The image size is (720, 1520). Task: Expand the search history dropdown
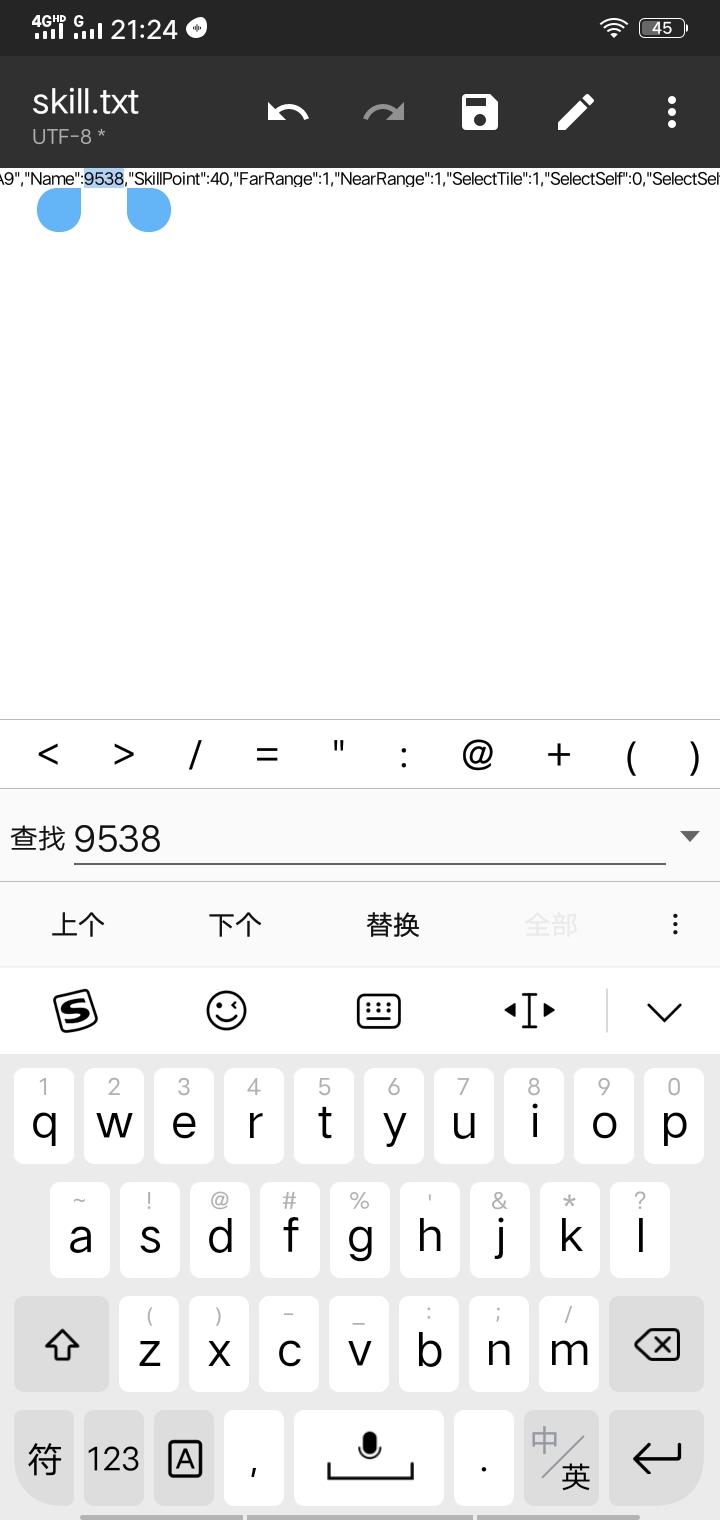click(x=688, y=836)
